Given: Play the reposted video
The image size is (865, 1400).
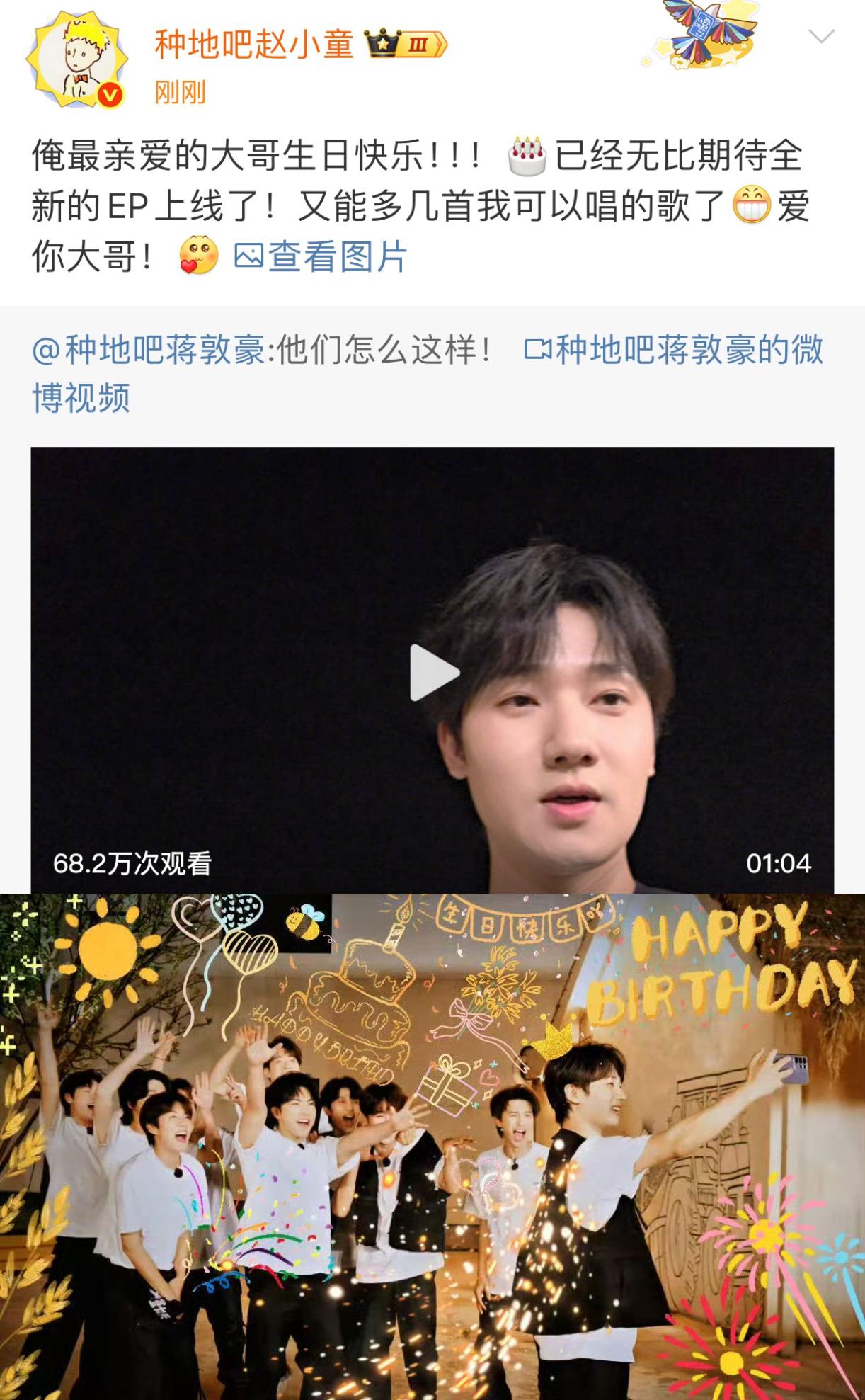Looking at the screenshot, I should coord(433,672).
